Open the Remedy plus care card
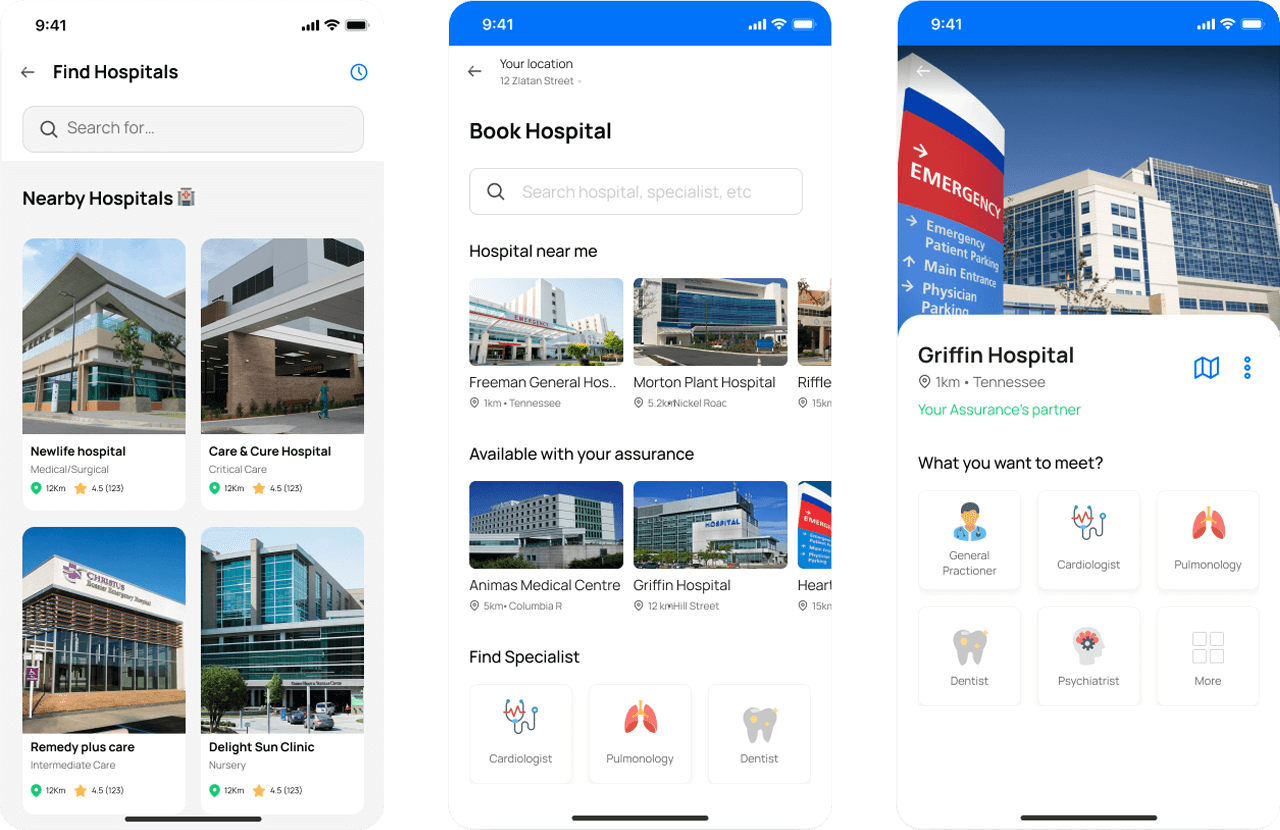 104,667
